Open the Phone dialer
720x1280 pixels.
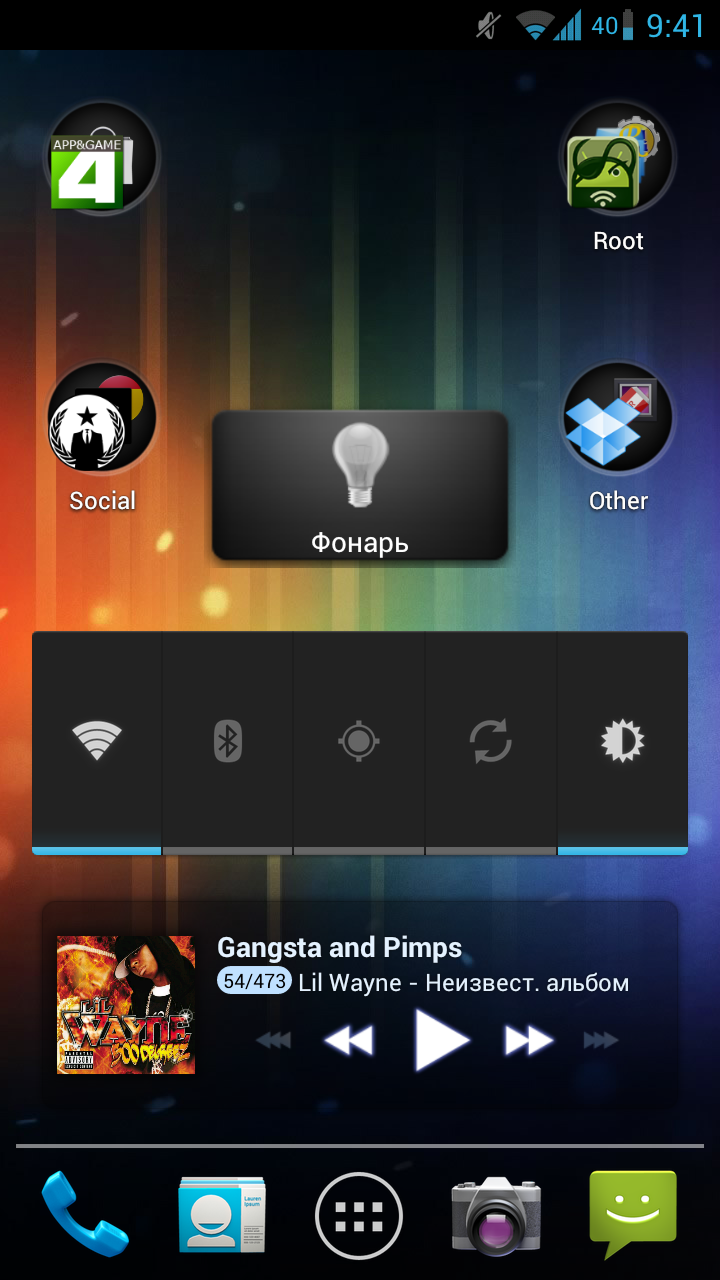point(85,1214)
